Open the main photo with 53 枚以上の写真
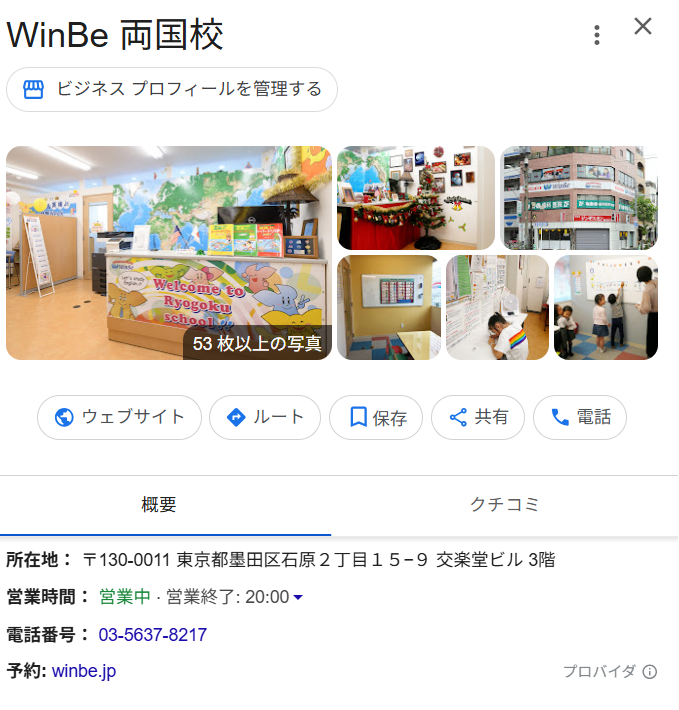The width and height of the screenshot is (679, 710). tap(168, 252)
